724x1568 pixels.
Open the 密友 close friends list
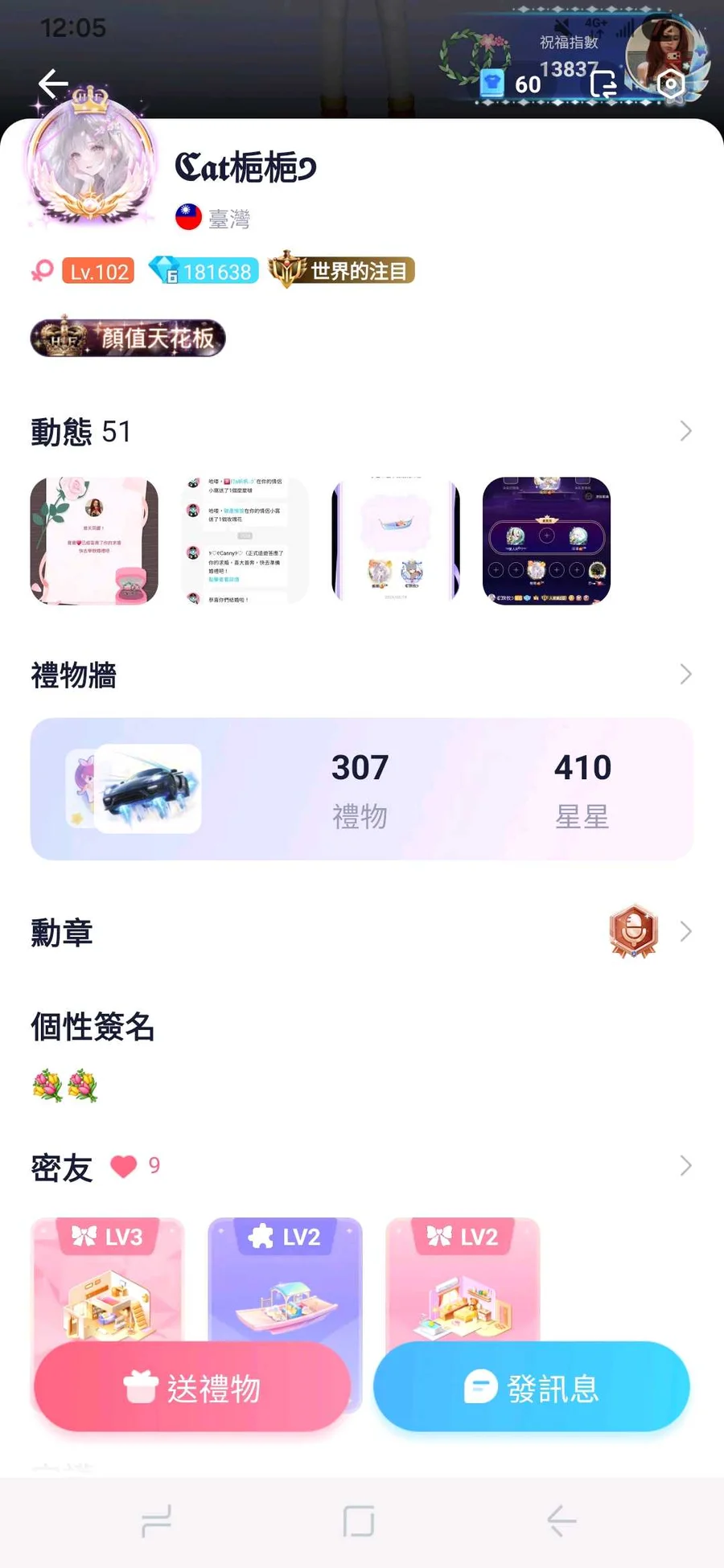(x=362, y=1166)
